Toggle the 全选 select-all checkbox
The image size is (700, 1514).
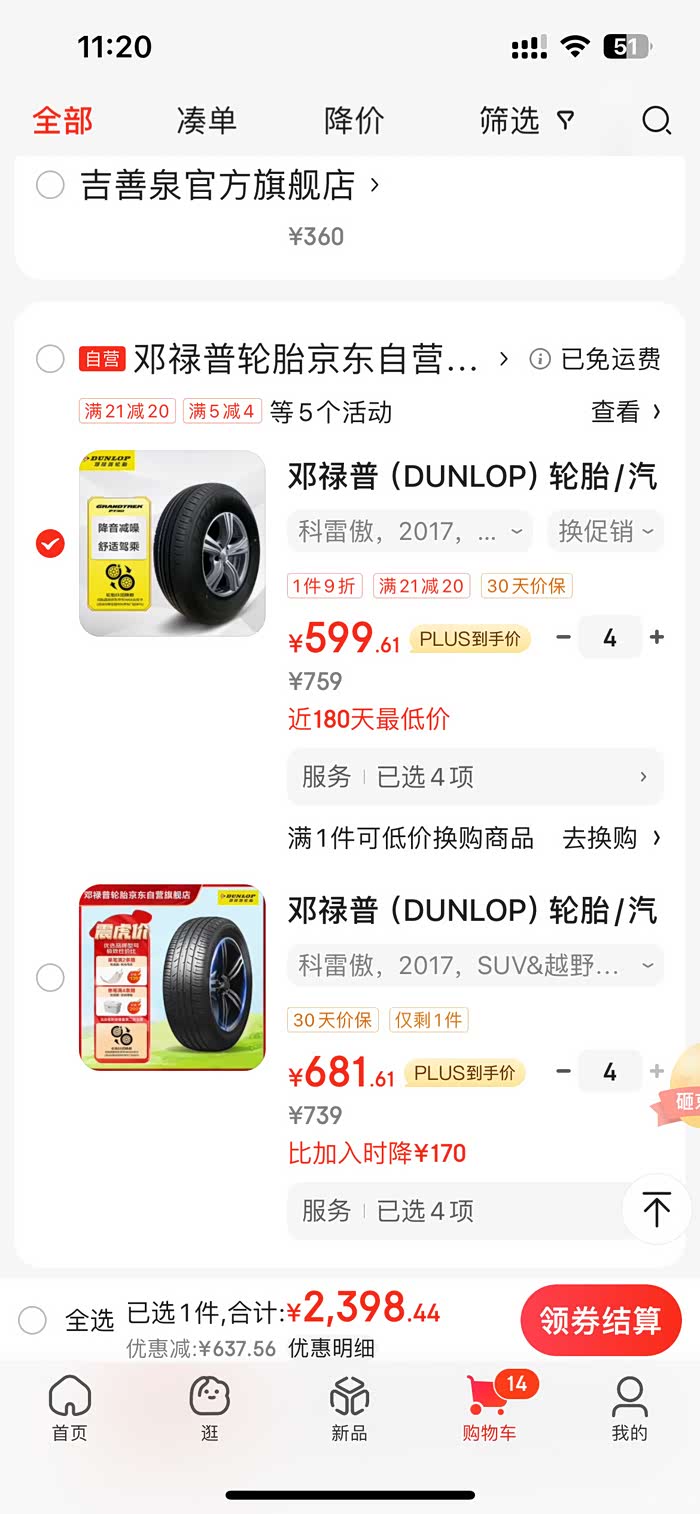[x=33, y=1320]
